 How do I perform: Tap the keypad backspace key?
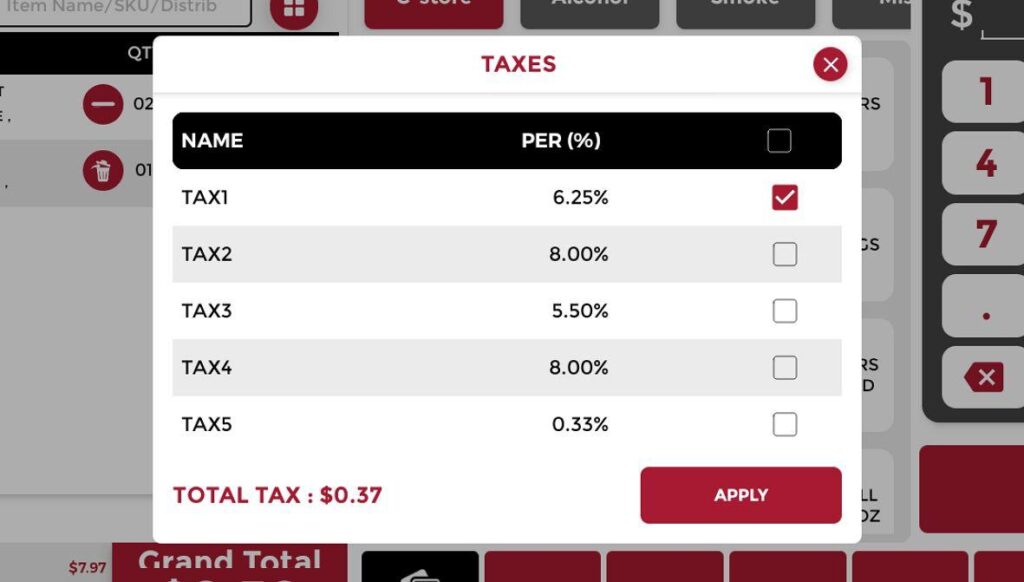[x=984, y=377]
